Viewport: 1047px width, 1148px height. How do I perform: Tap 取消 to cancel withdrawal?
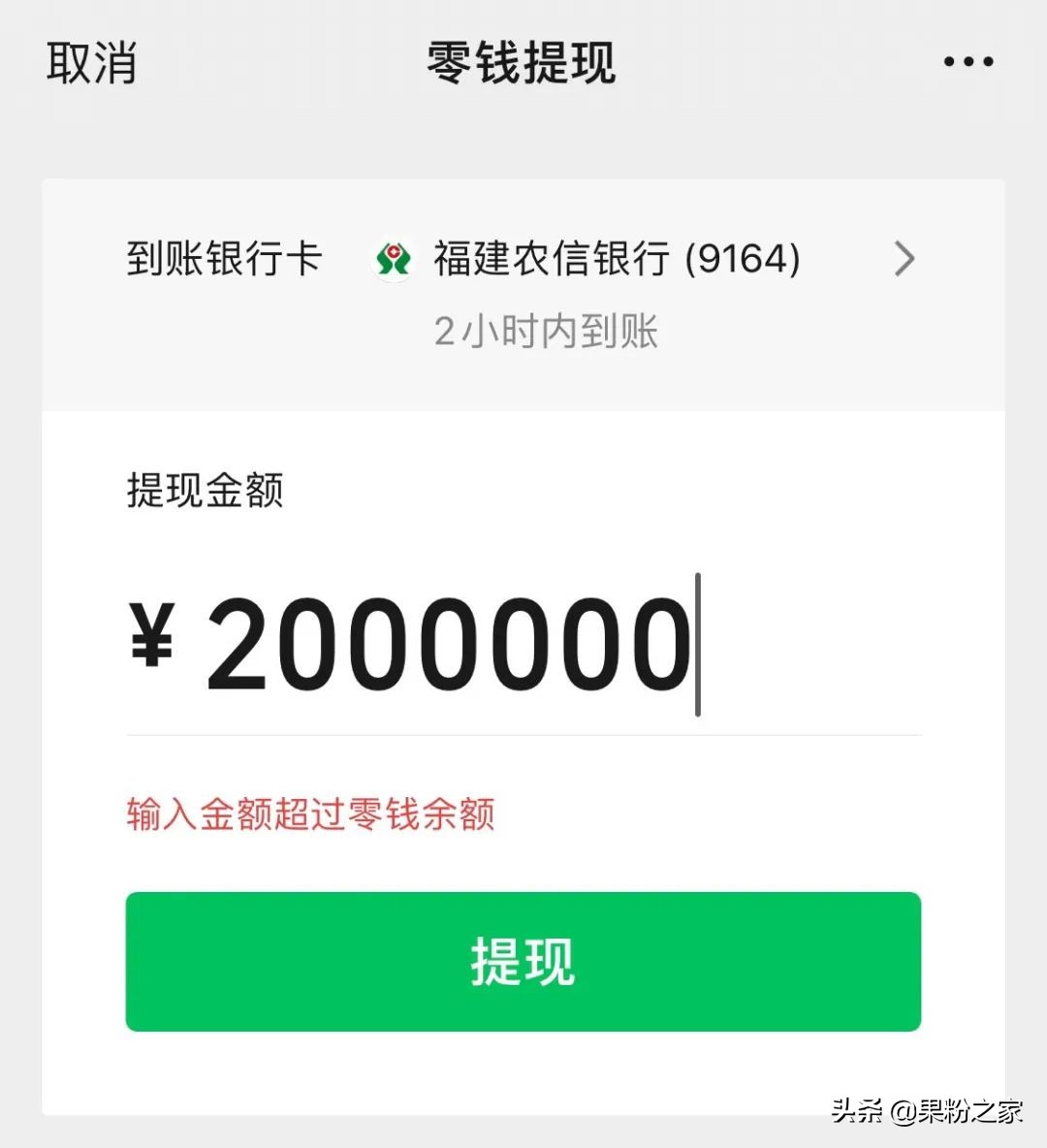pyautogui.click(x=91, y=63)
